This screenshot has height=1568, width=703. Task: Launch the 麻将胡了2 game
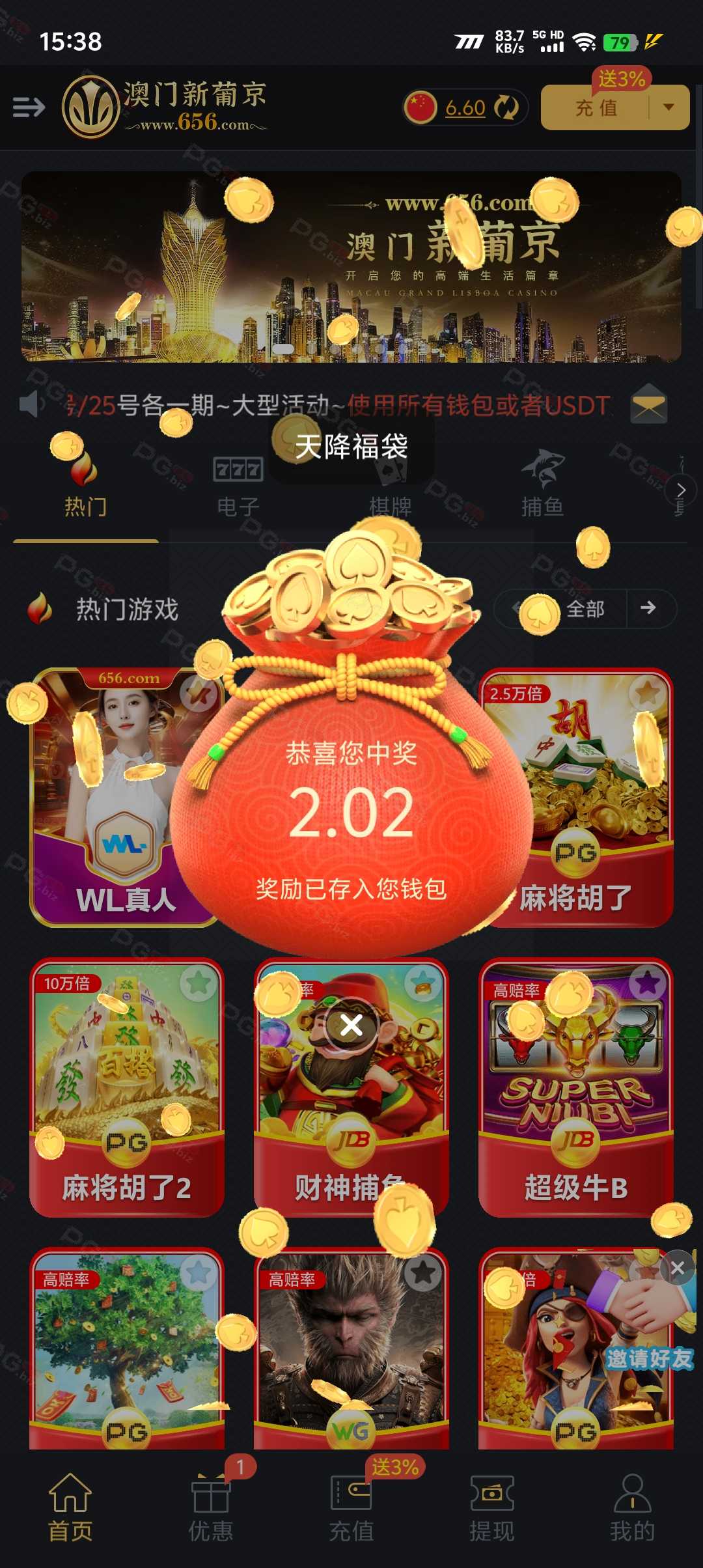point(127,1087)
